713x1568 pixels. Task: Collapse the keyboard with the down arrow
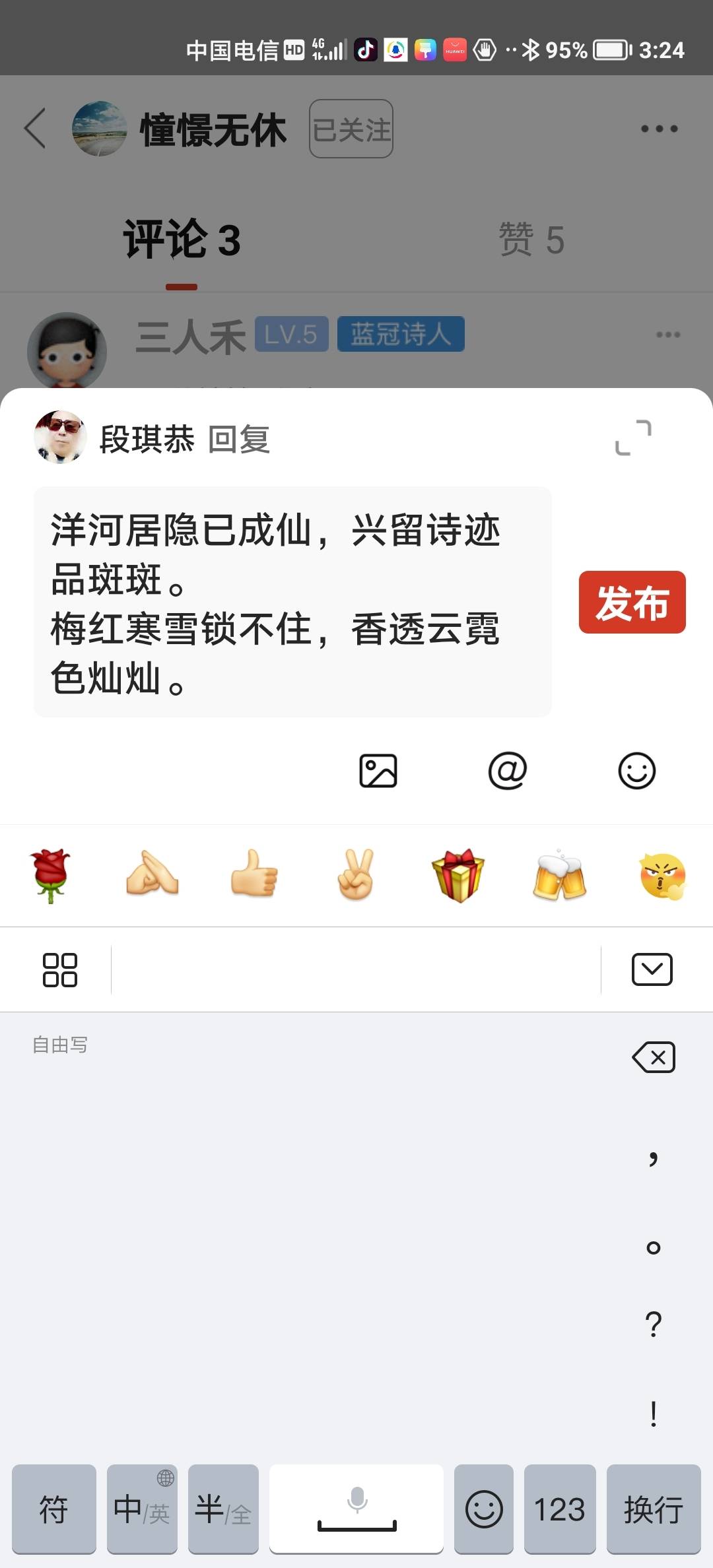[x=652, y=969]
